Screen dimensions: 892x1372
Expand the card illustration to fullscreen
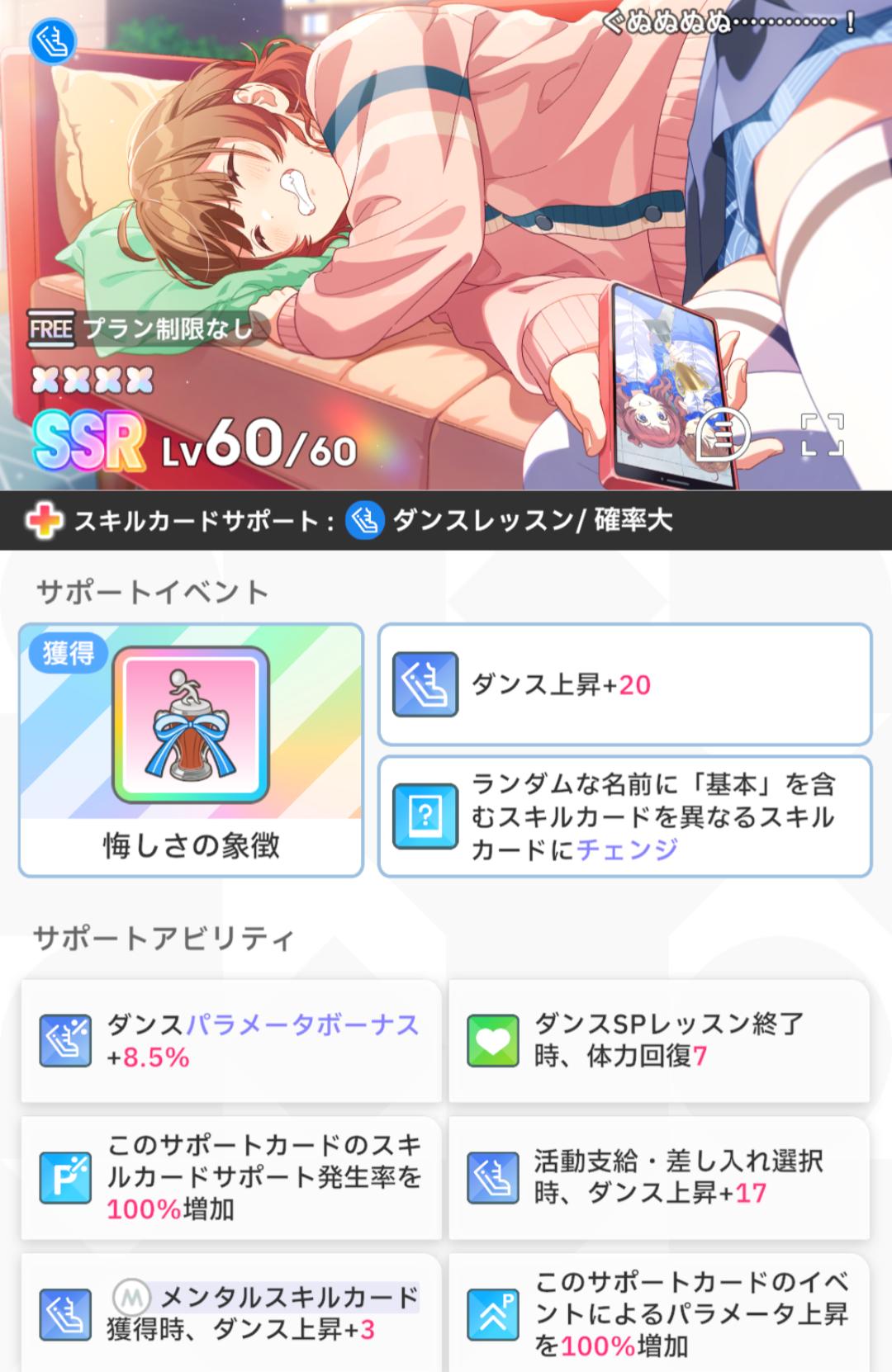click(x=822, y=434)
